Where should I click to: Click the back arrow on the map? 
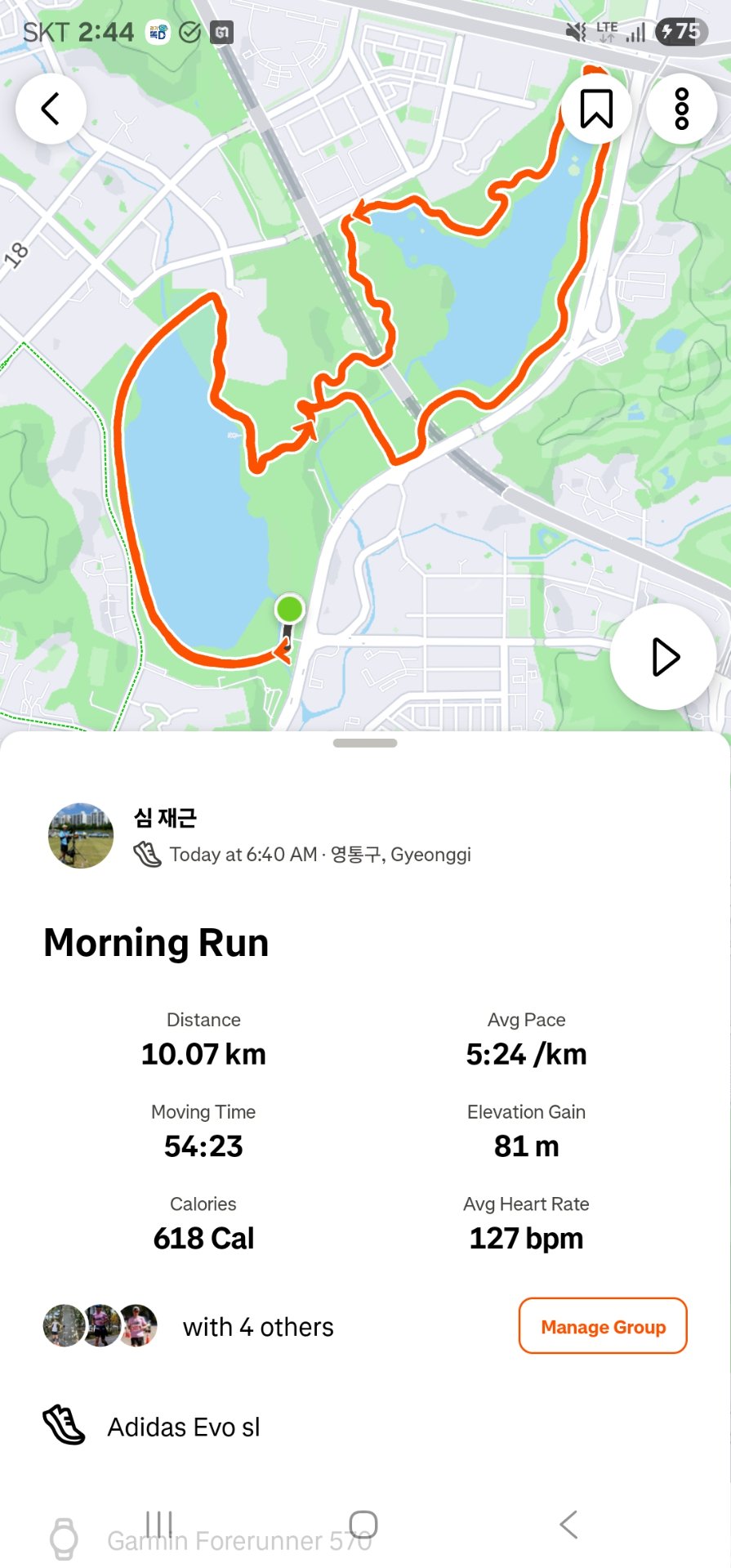pos(50,108)
